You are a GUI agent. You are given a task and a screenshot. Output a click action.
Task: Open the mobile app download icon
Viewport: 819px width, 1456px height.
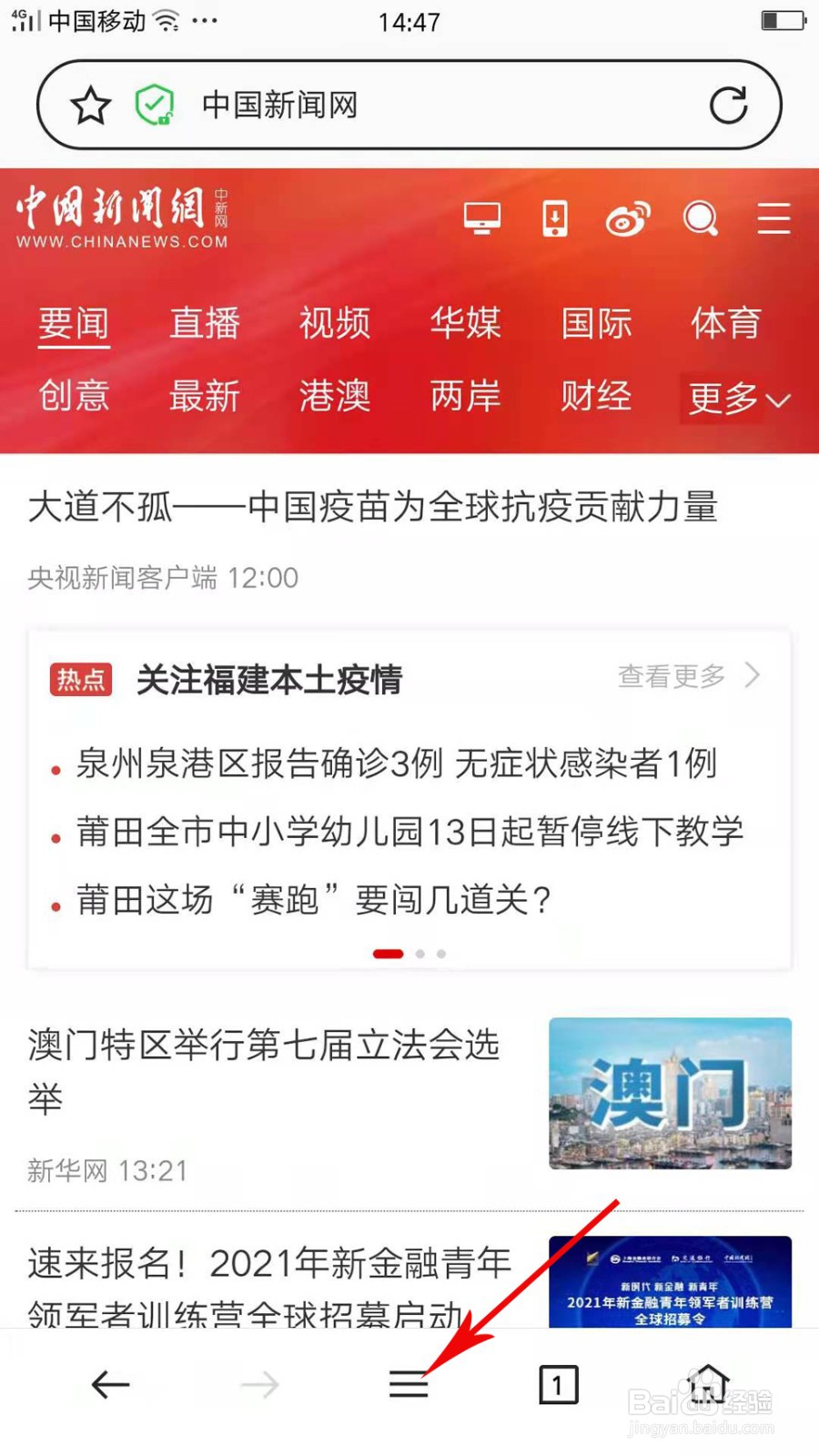pyautogui.click(x=554, y=217)
